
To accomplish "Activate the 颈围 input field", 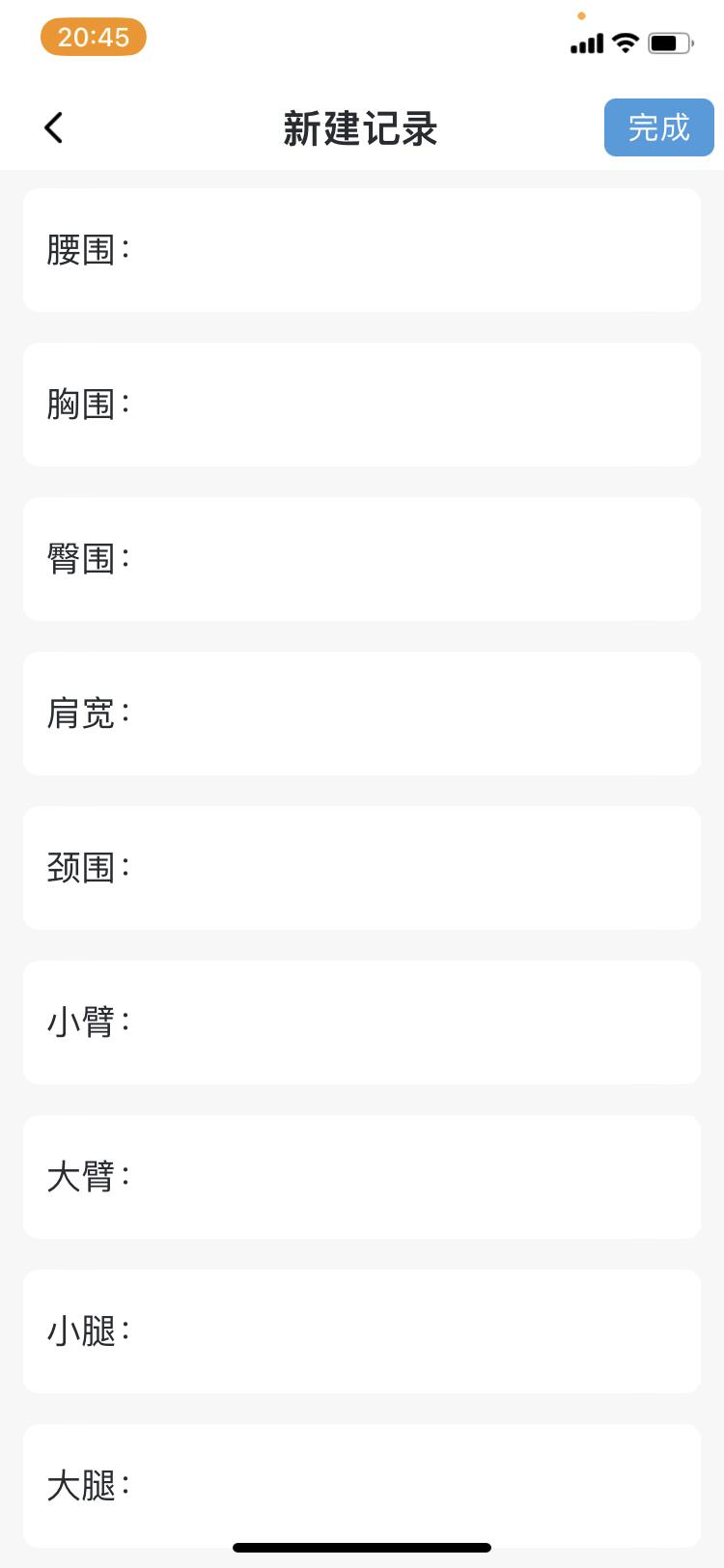I will coord(405,868).
